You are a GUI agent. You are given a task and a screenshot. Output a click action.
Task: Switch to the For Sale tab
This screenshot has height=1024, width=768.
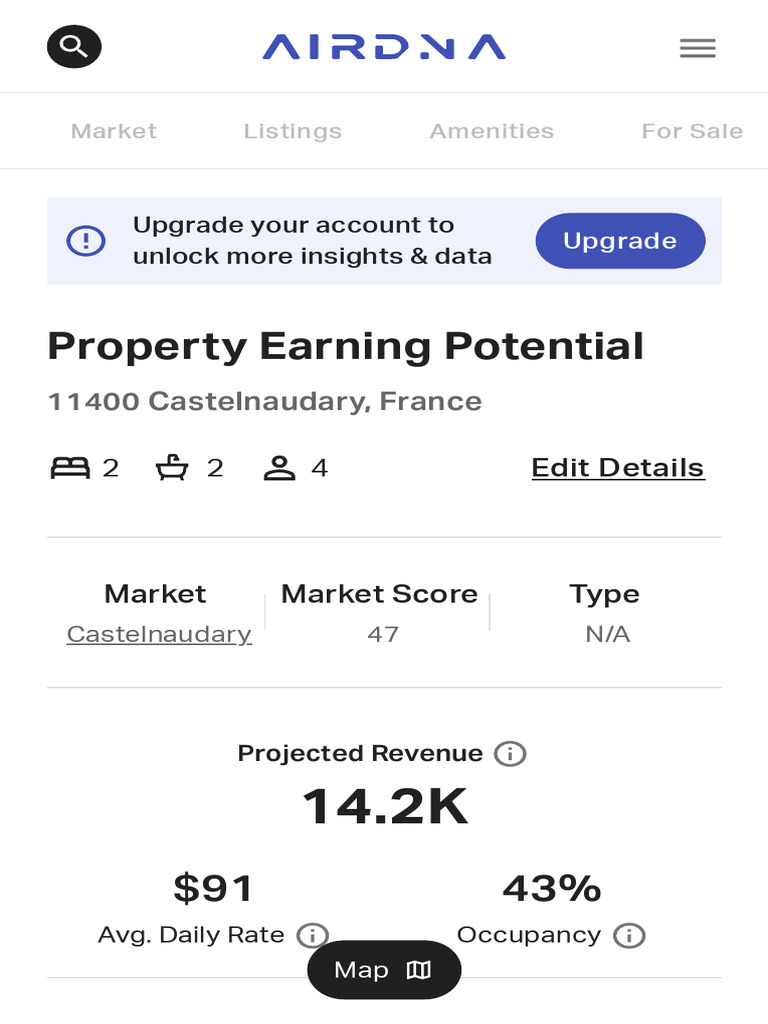pos(692,131)
